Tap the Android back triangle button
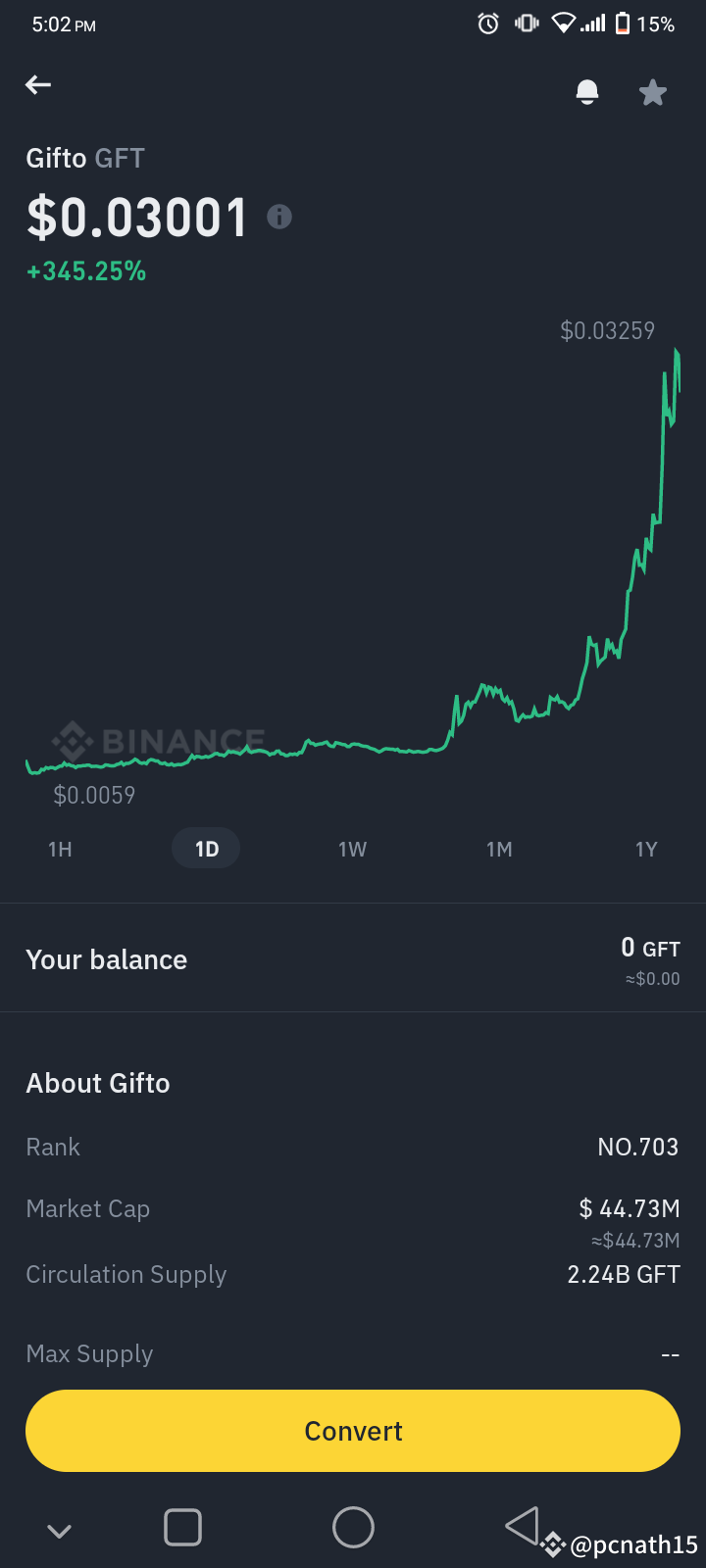Image resolution: width=706 pixels, height=1568 pixels. click(x=523, y=1527)
